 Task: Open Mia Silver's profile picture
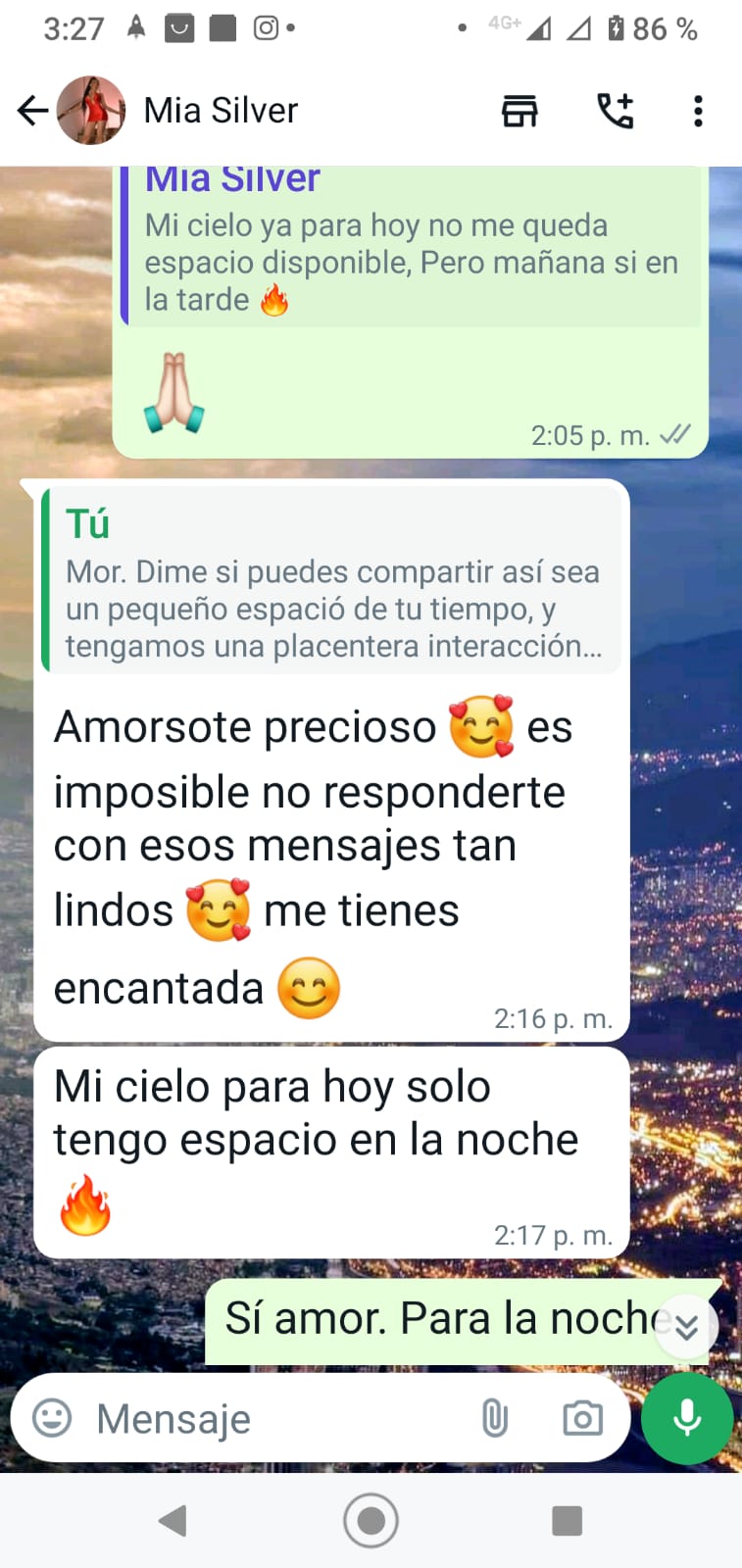(x=91, y=111)
